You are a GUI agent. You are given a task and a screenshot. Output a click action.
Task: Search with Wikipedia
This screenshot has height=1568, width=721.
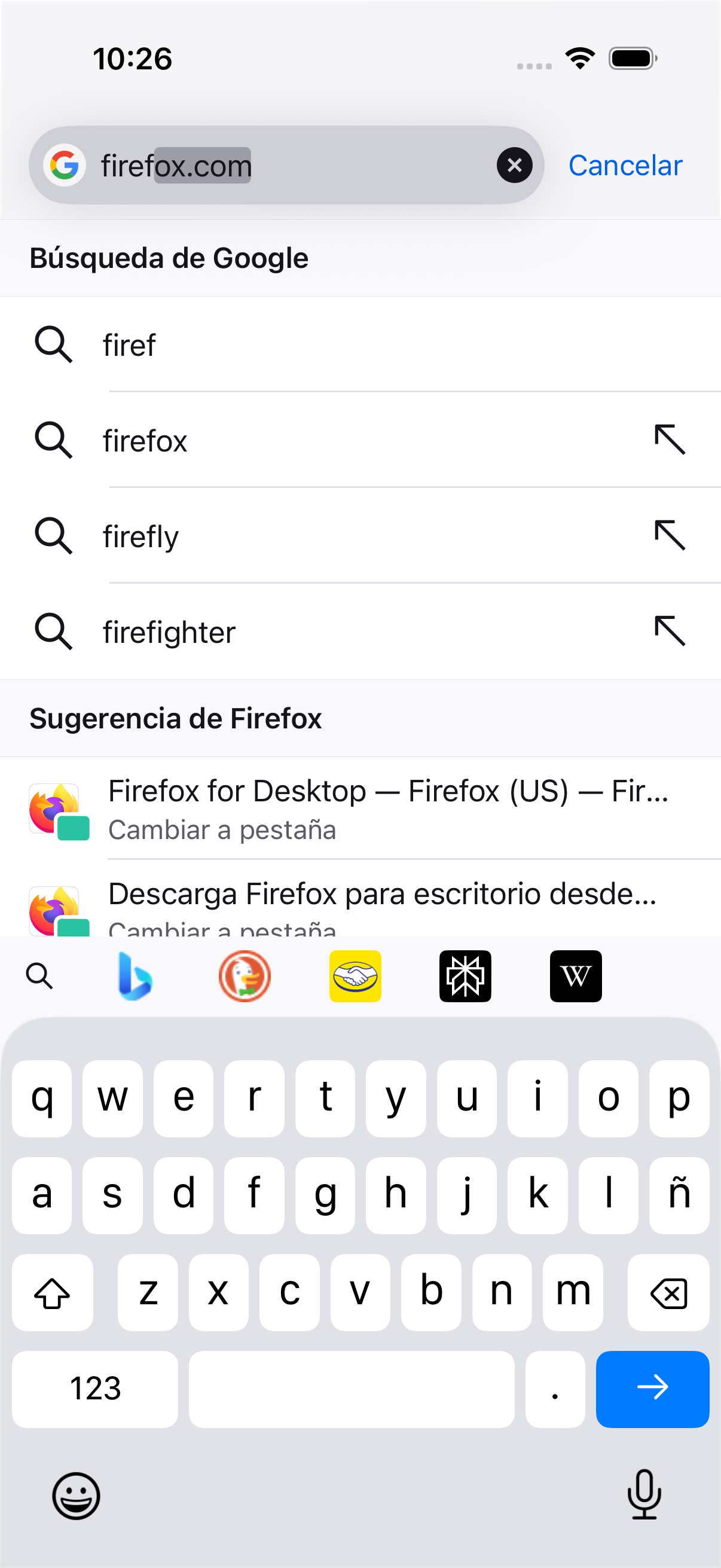(x=576, y=976)
